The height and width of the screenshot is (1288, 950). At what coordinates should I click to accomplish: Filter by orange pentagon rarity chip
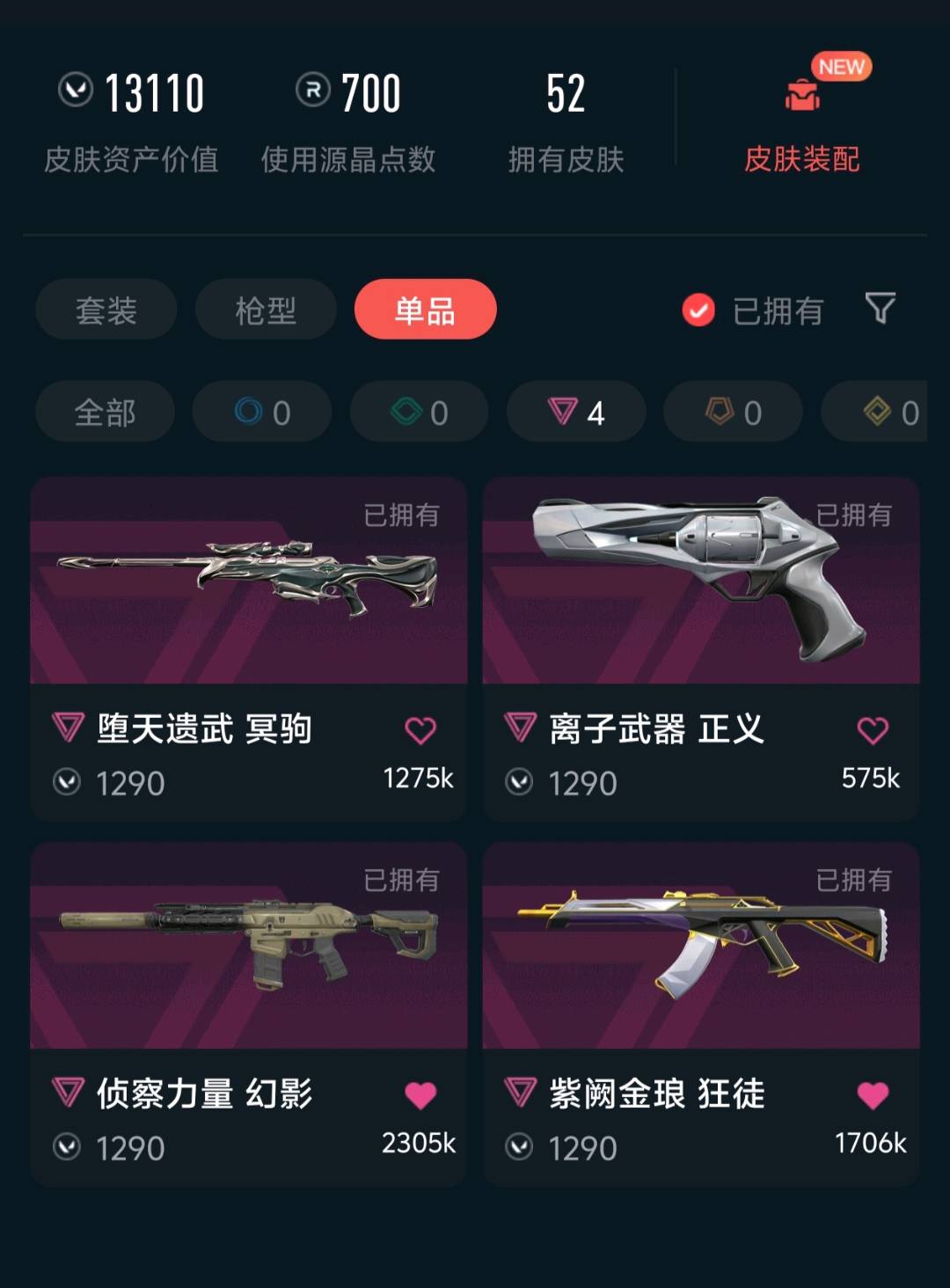click(x=733, y=412)
